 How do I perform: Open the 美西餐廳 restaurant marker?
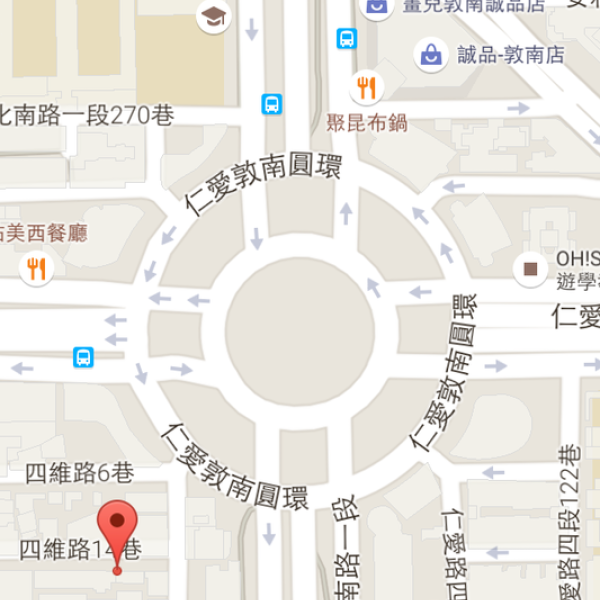(37, 267)
